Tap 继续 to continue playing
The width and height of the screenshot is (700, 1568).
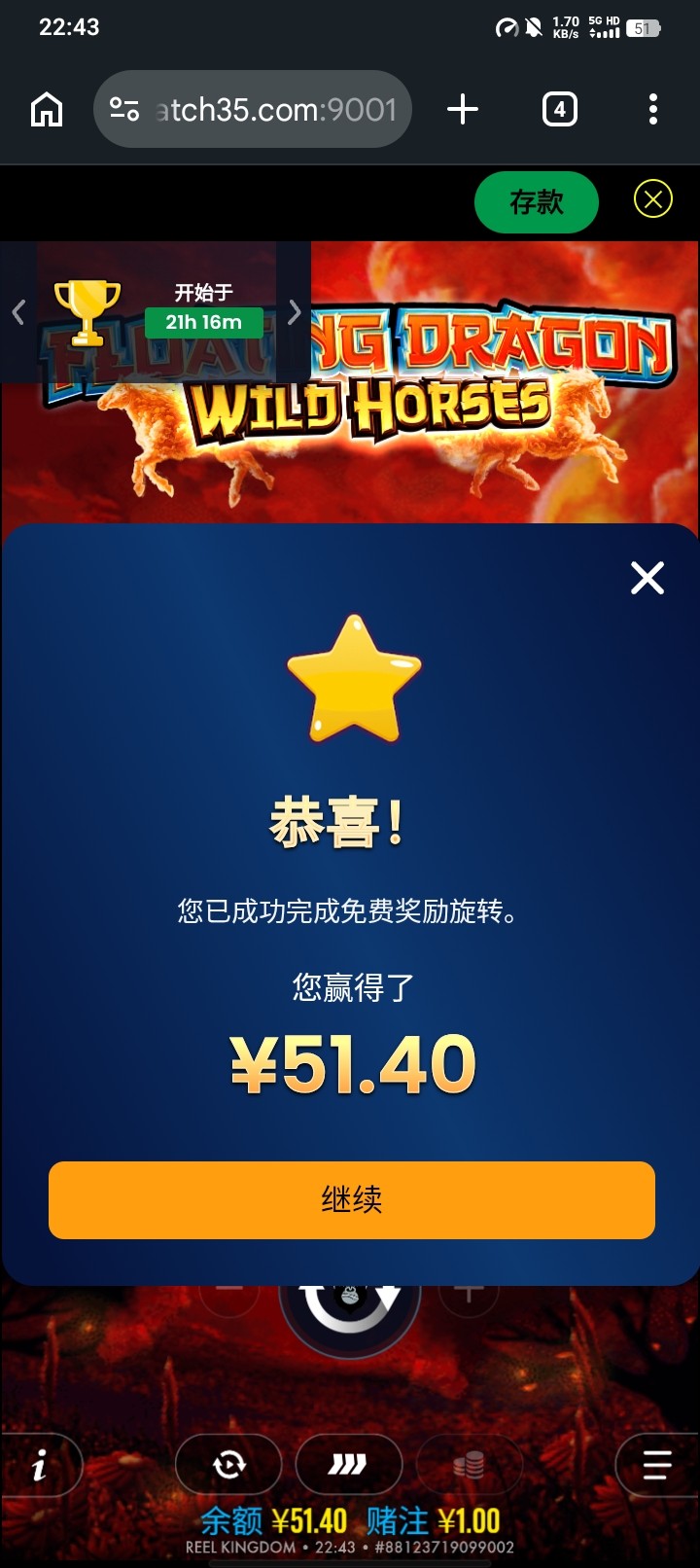tap(351, 1200)
